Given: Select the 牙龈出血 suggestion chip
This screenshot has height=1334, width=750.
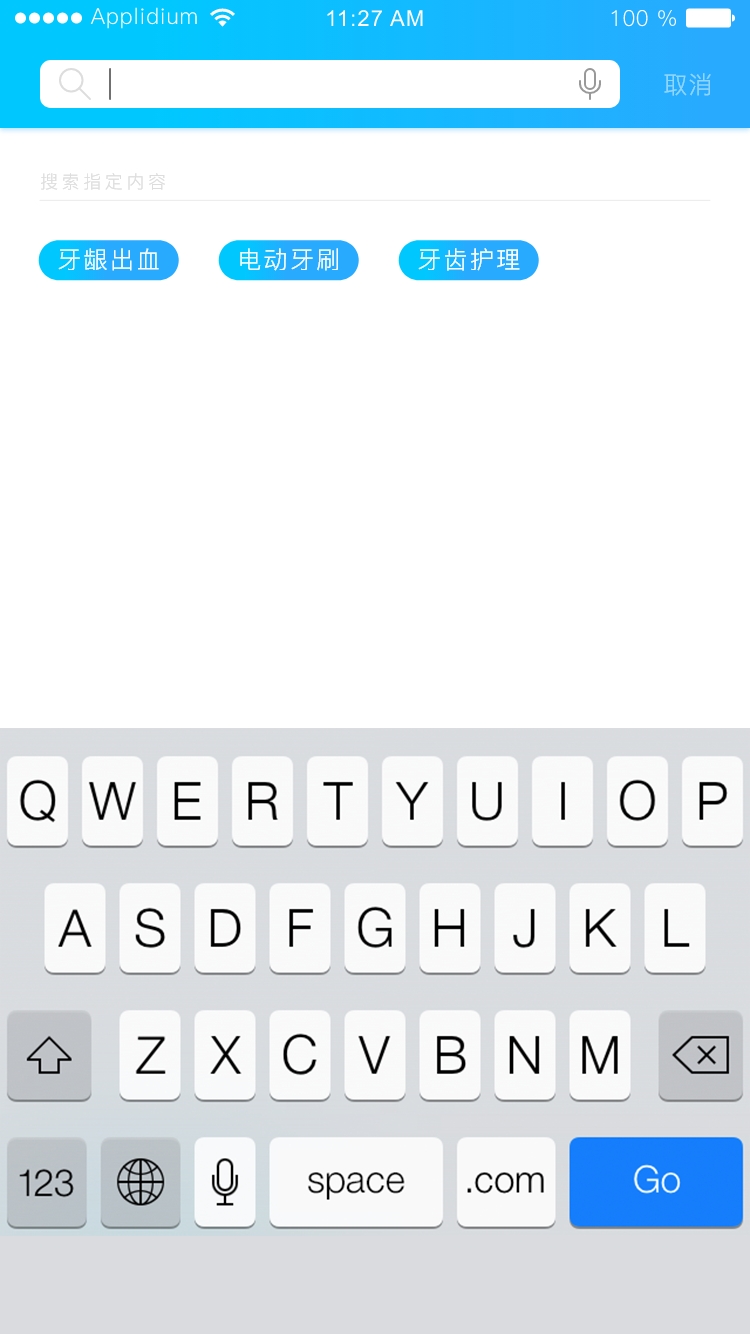Looking at the screenshot, I should point(109,260).
